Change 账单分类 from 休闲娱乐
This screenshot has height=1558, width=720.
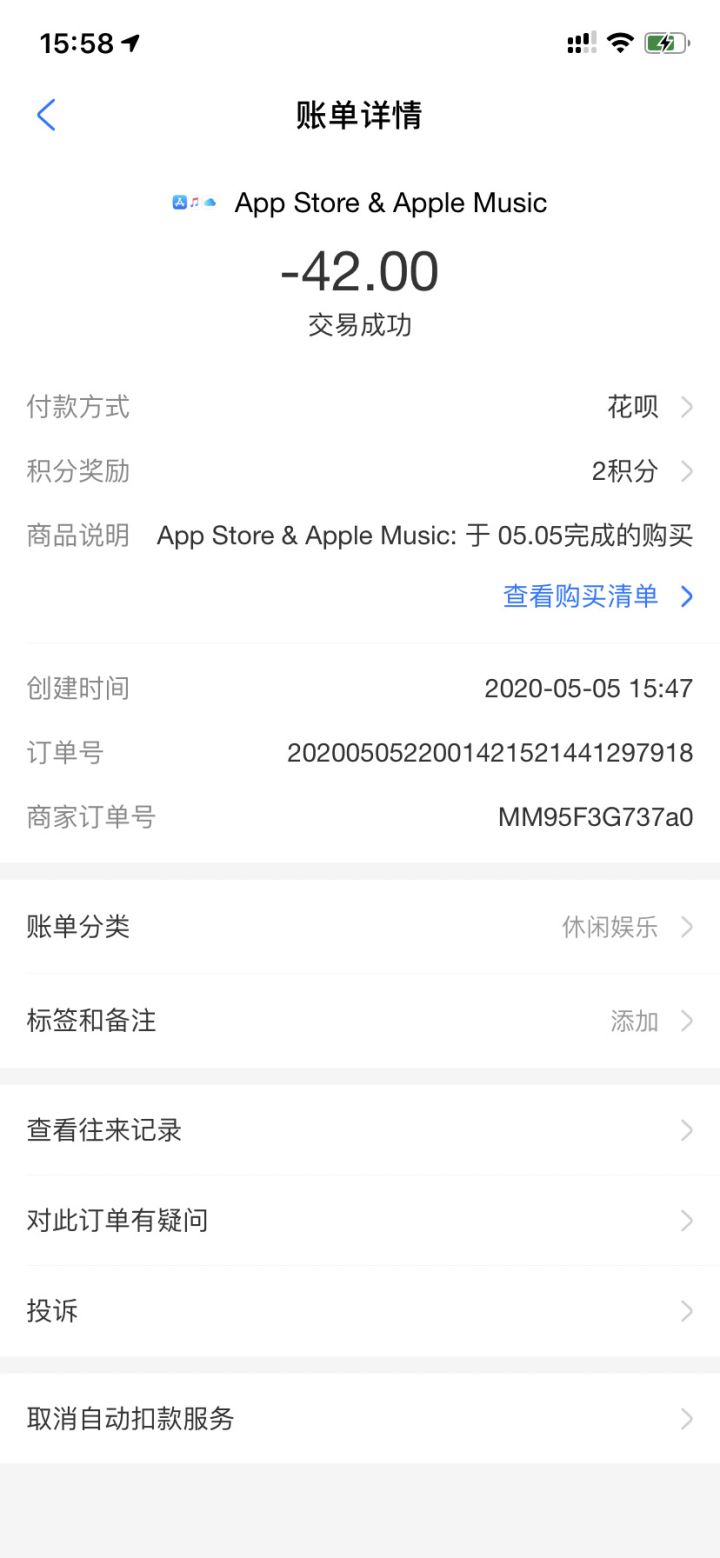click(x=360, y=927)
